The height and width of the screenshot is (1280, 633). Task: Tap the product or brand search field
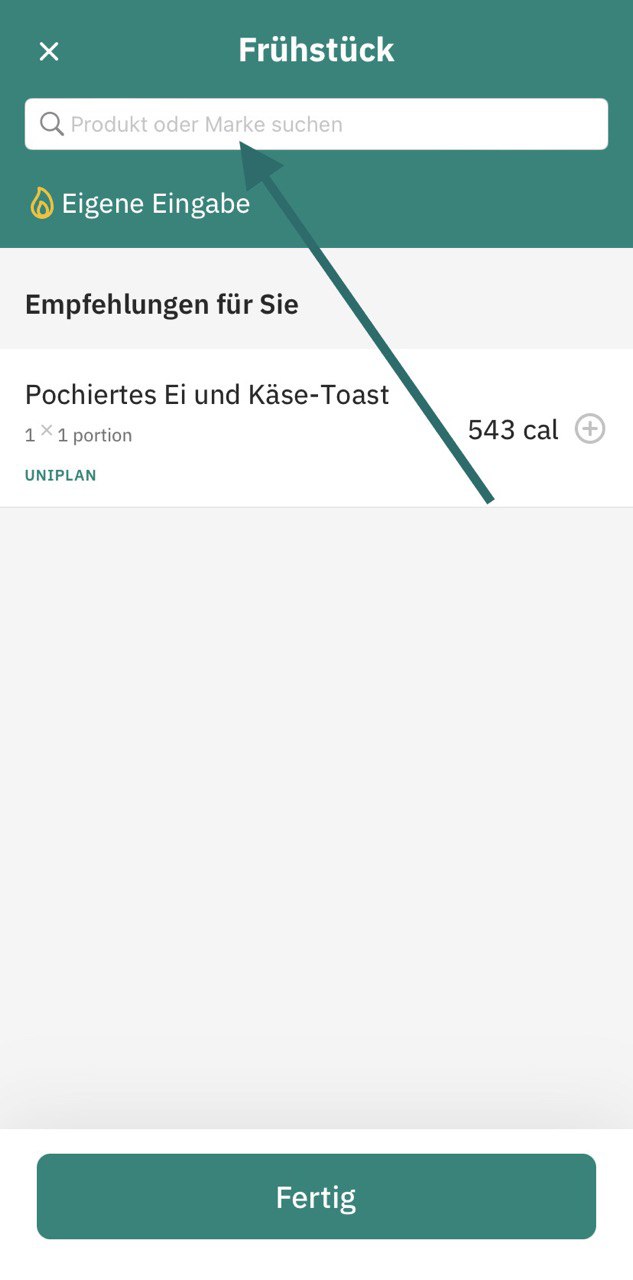coord(316,124)
